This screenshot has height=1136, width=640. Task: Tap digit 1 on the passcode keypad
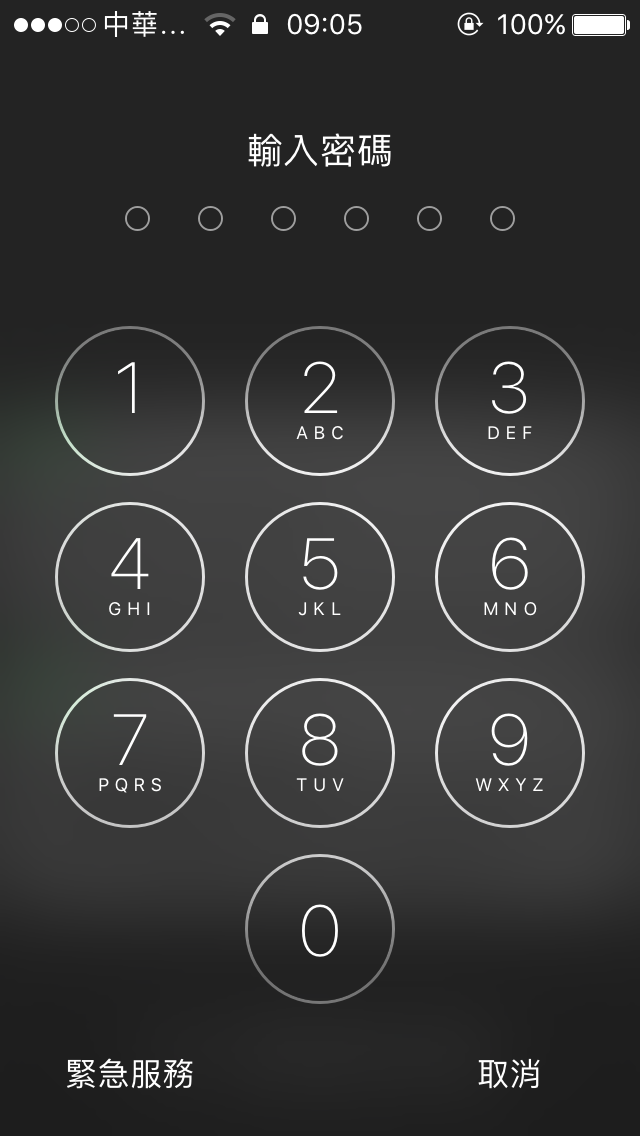click(x=130, y=401)
